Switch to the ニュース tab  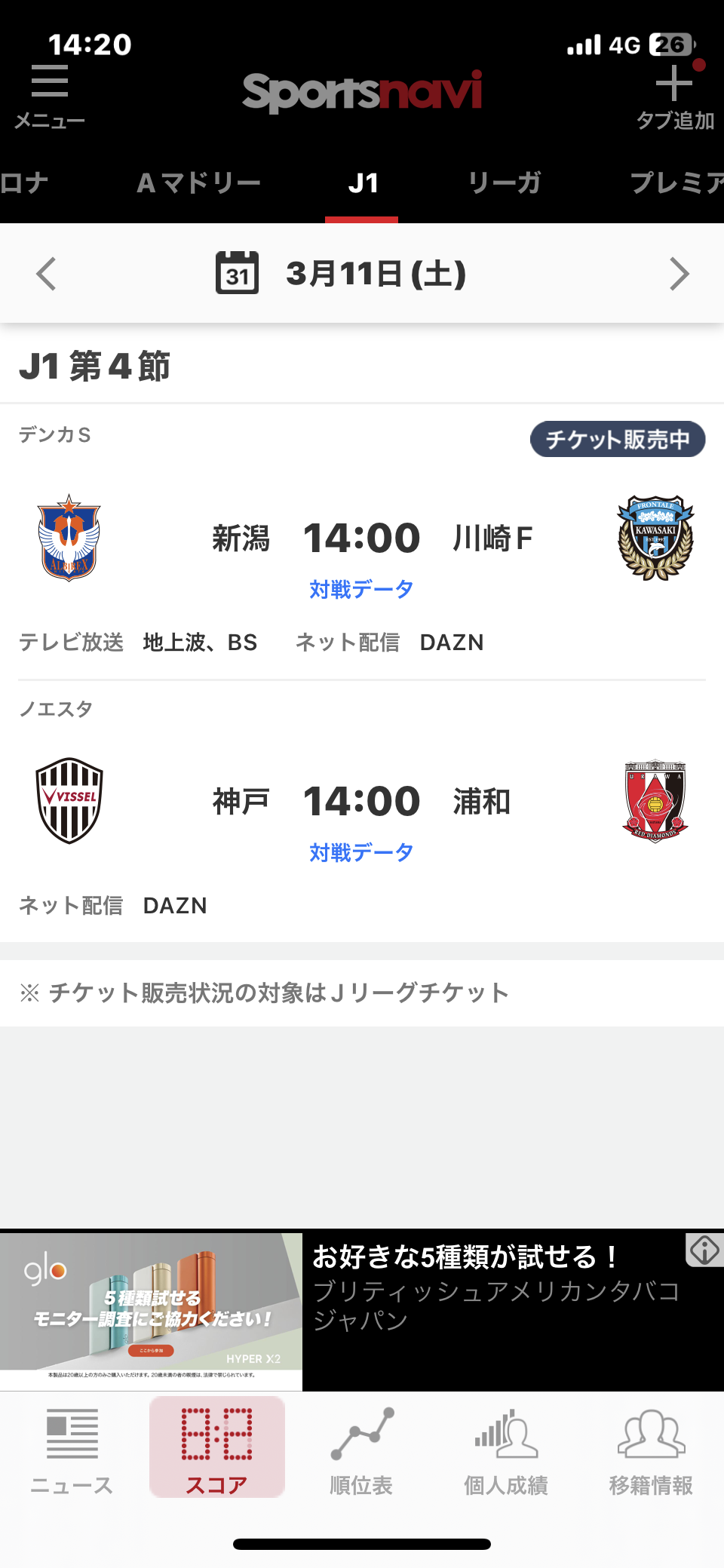tap(72, 1451)
